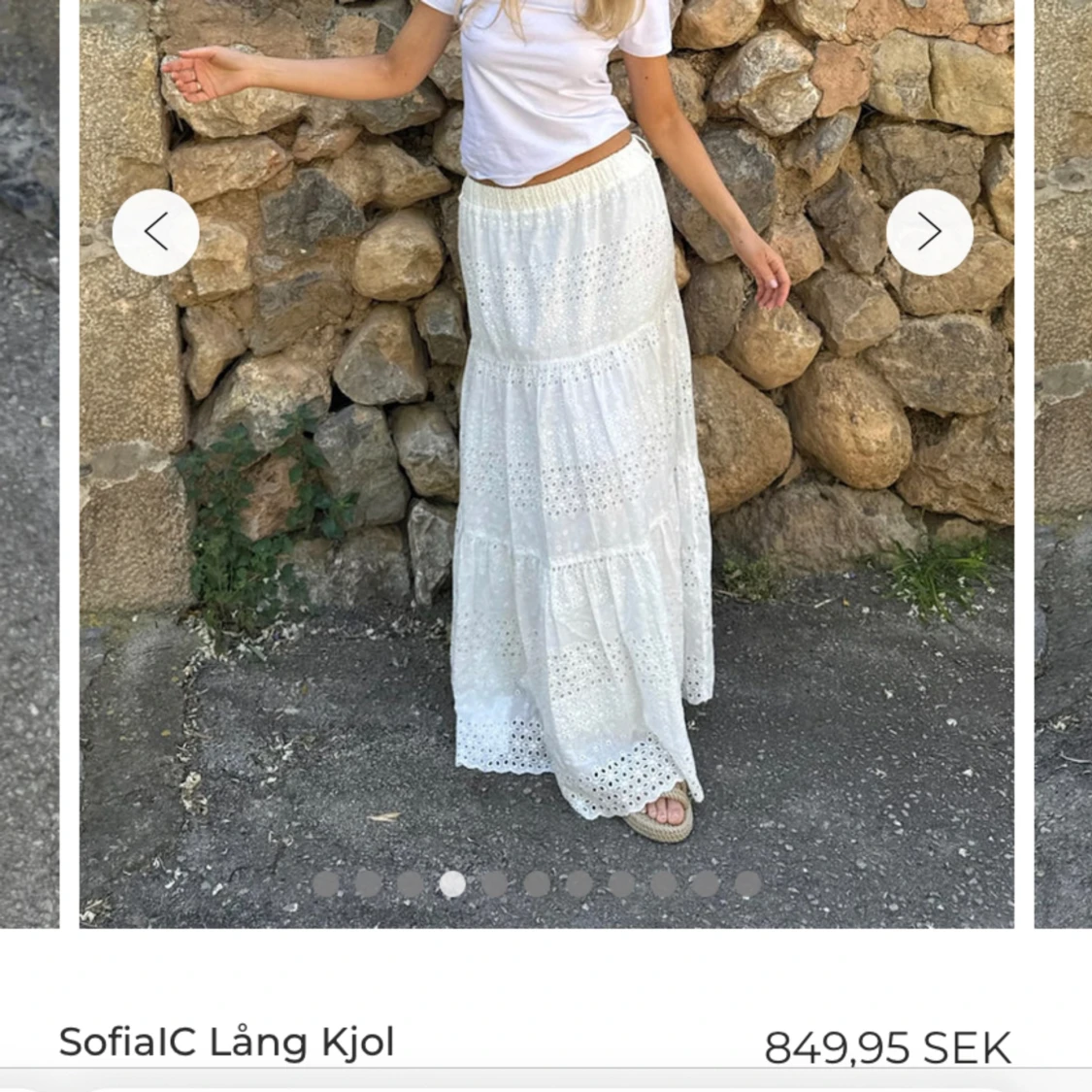Select the last photo indicator dot

click(x=747, y=883)
